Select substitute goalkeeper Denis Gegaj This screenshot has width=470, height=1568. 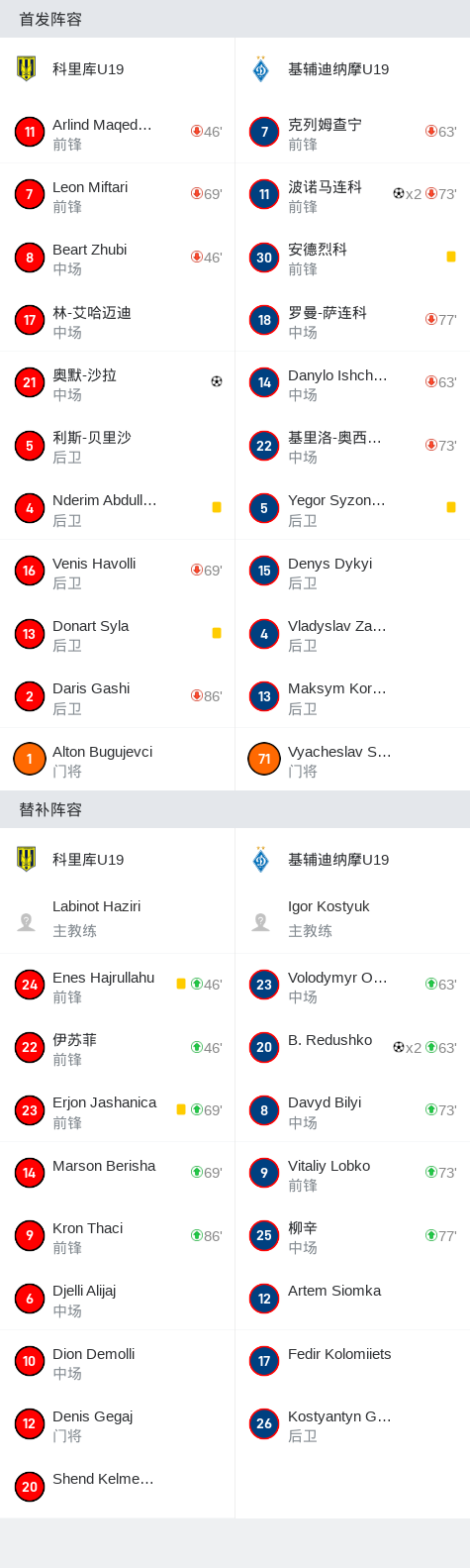coord(117,1423)
